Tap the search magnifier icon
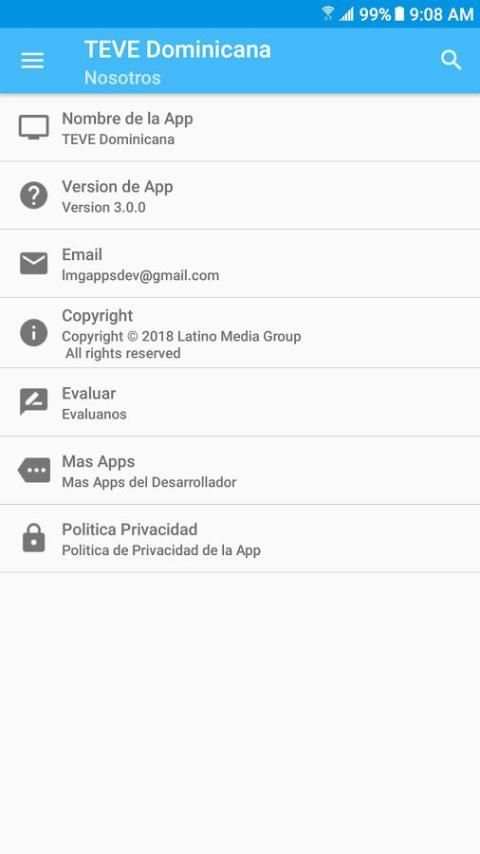The height and width of the screenshot is (854, 480). [x=451, y=60]
